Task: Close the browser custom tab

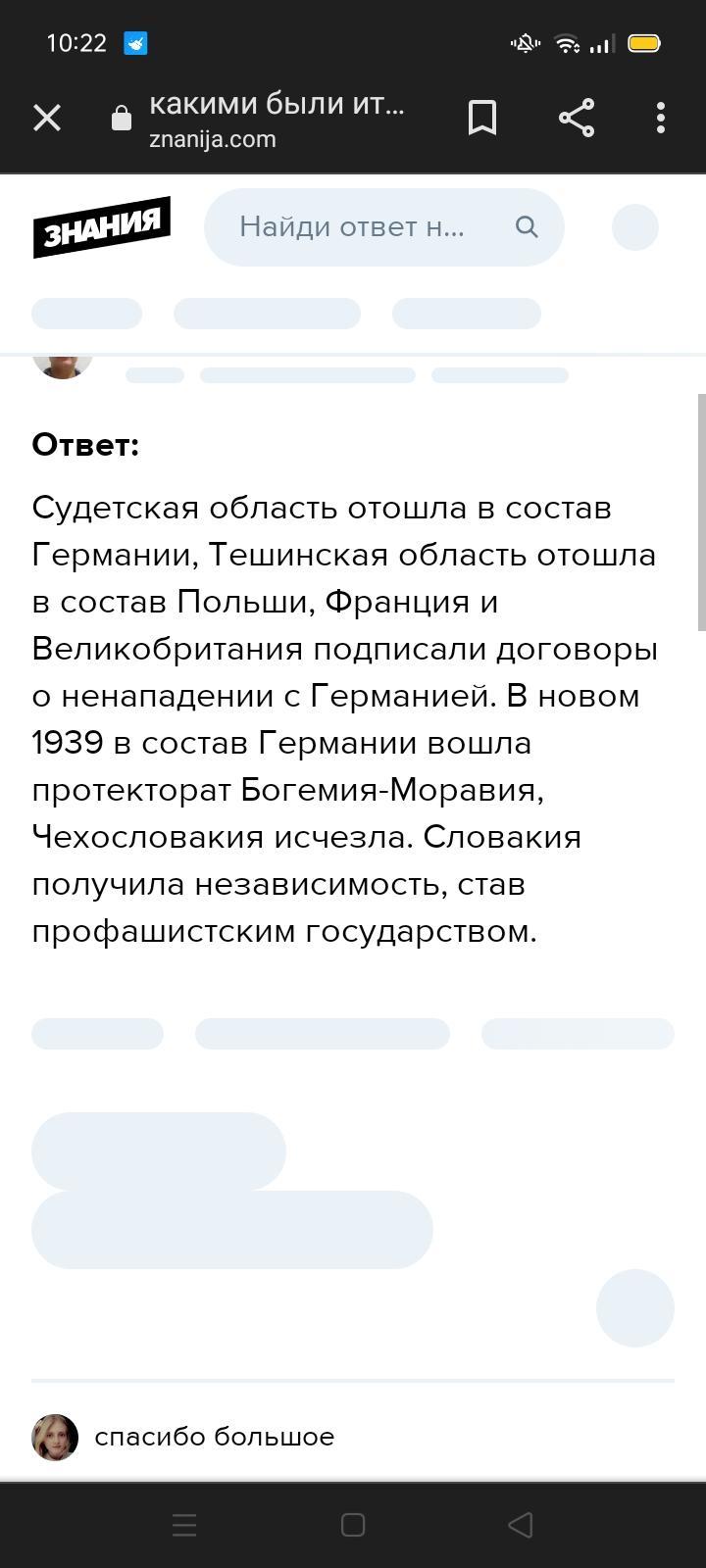Action: 47,119
